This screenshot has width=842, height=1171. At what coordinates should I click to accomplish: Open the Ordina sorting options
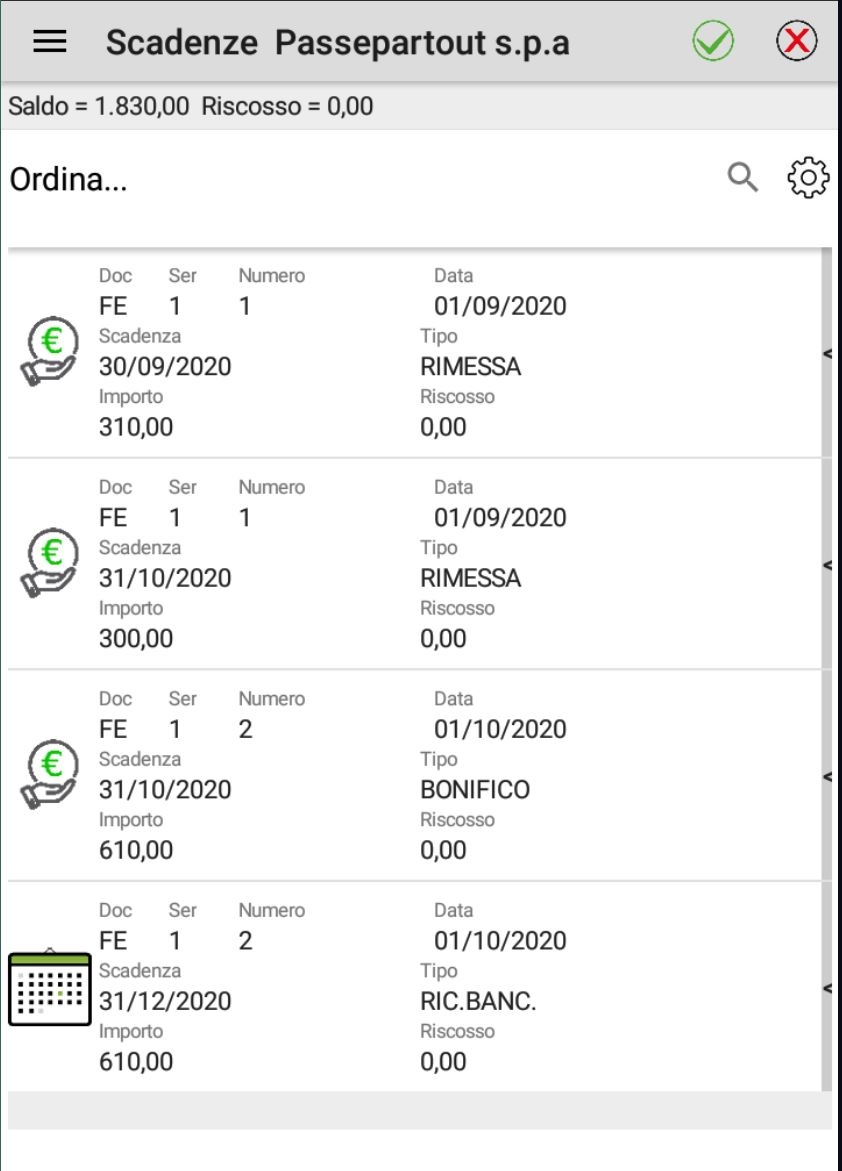(x=68, y=181)
